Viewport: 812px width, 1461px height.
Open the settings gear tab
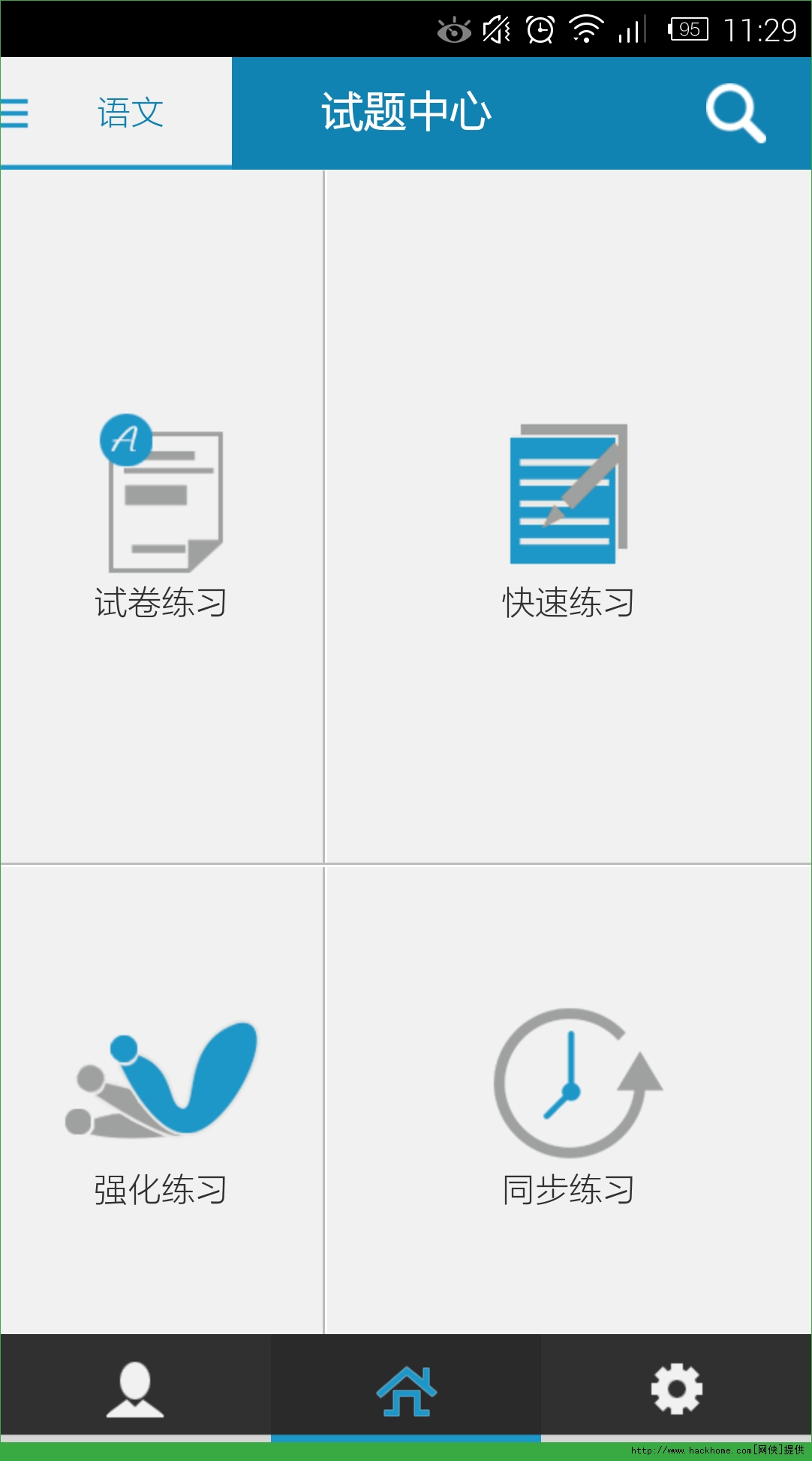click(x=677, y=1389)
